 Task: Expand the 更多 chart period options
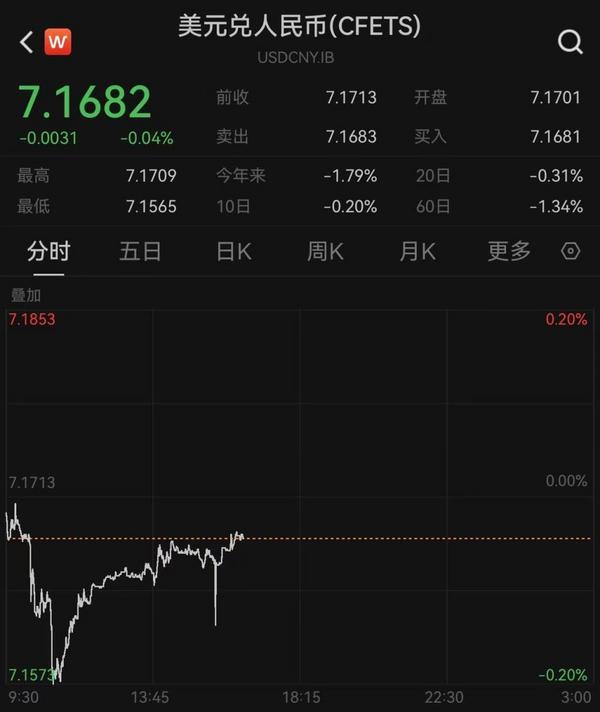click(509, 251)
